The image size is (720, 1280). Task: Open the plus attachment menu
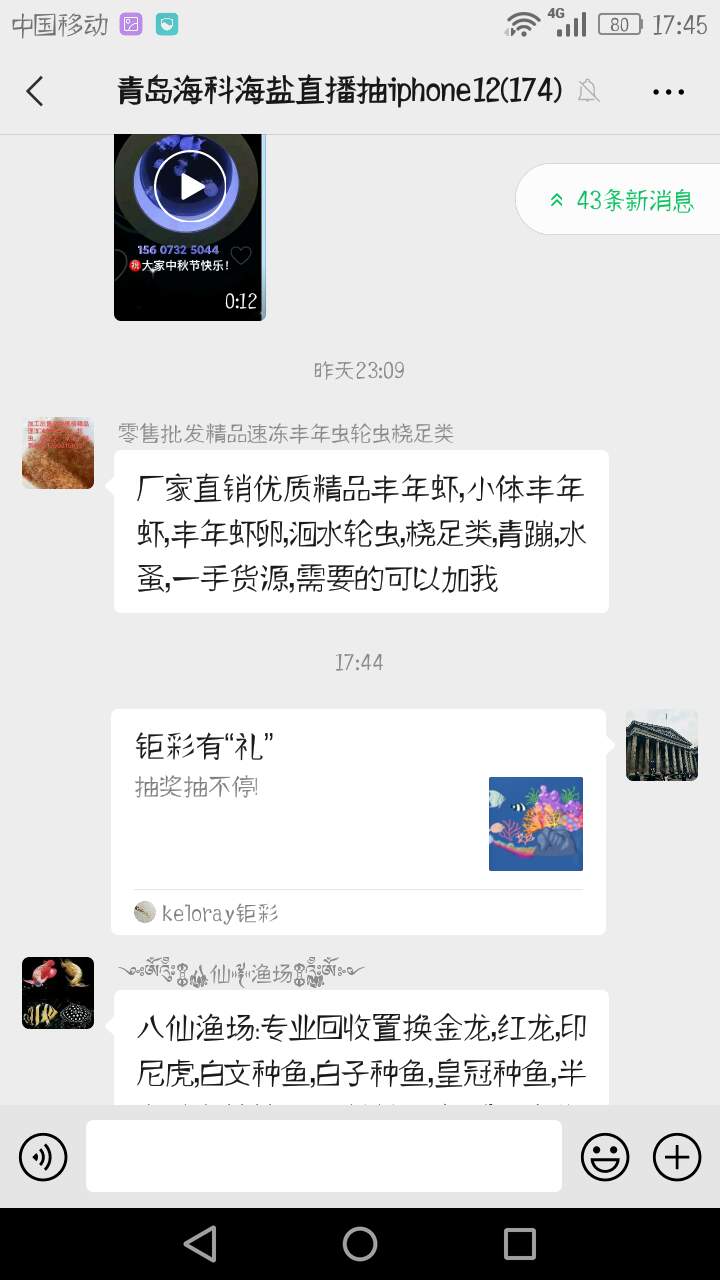coord(677,1157)
